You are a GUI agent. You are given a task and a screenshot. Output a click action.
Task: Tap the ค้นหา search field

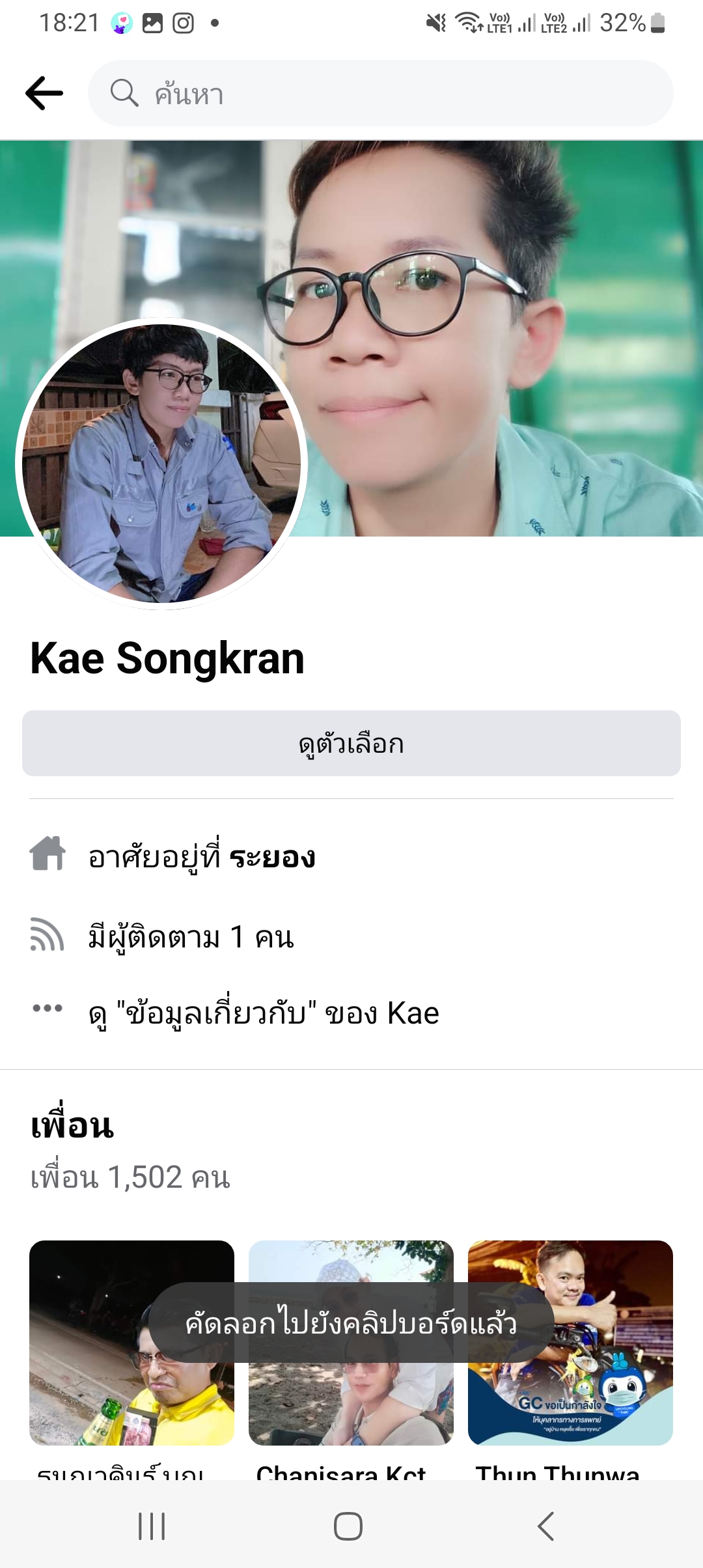click(x=381, y=93)
